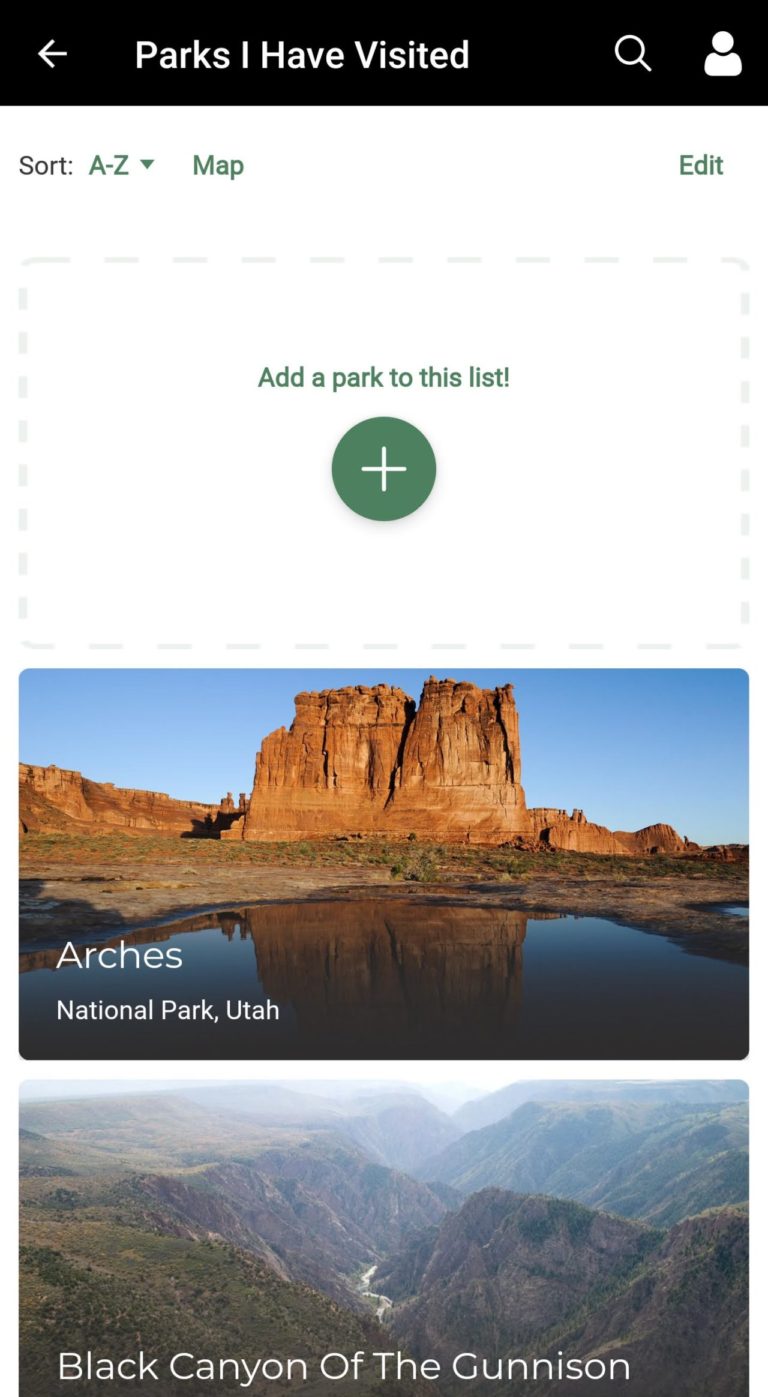Tap the account avatar in the header
This screenshot has height=1397, width=768.
(722, 53)
